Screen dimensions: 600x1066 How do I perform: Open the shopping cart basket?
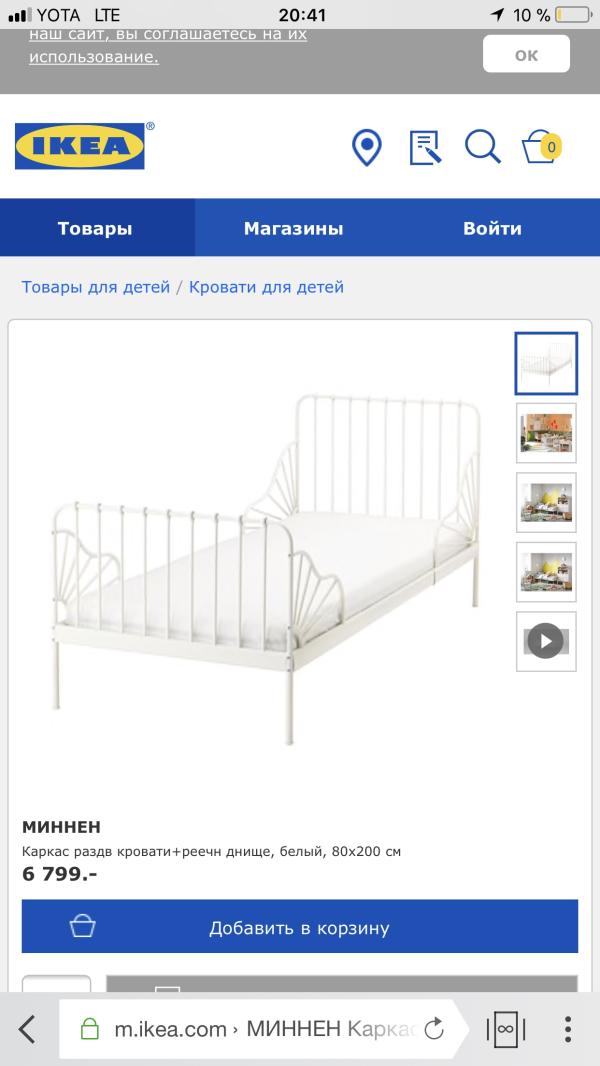point(541,148)
